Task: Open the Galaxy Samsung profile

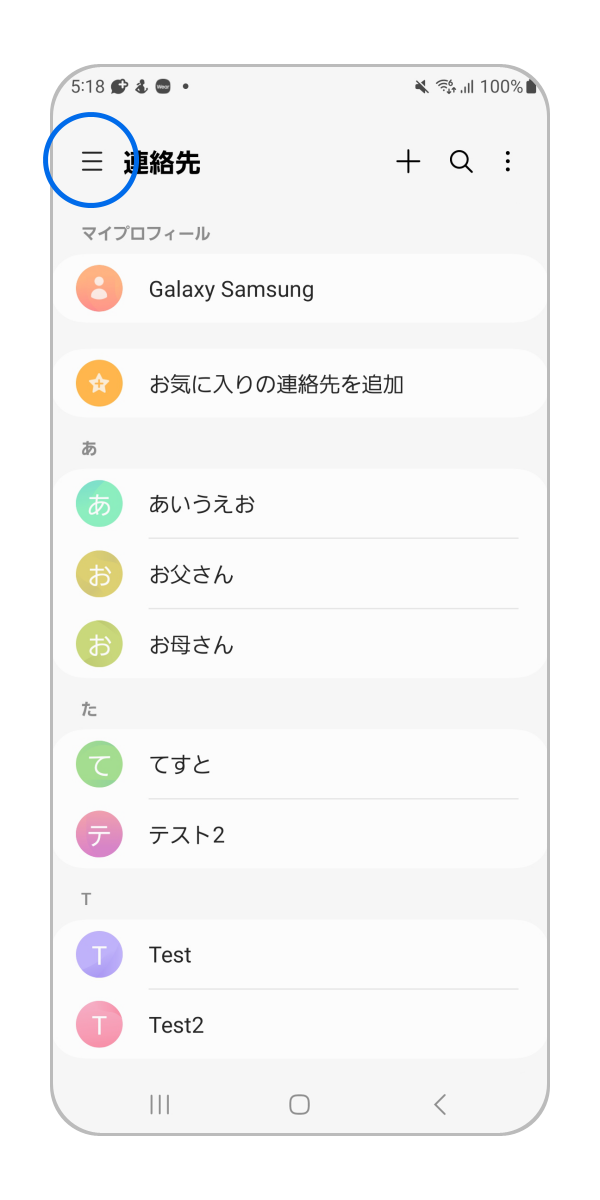Action: [x=231, y=289]
